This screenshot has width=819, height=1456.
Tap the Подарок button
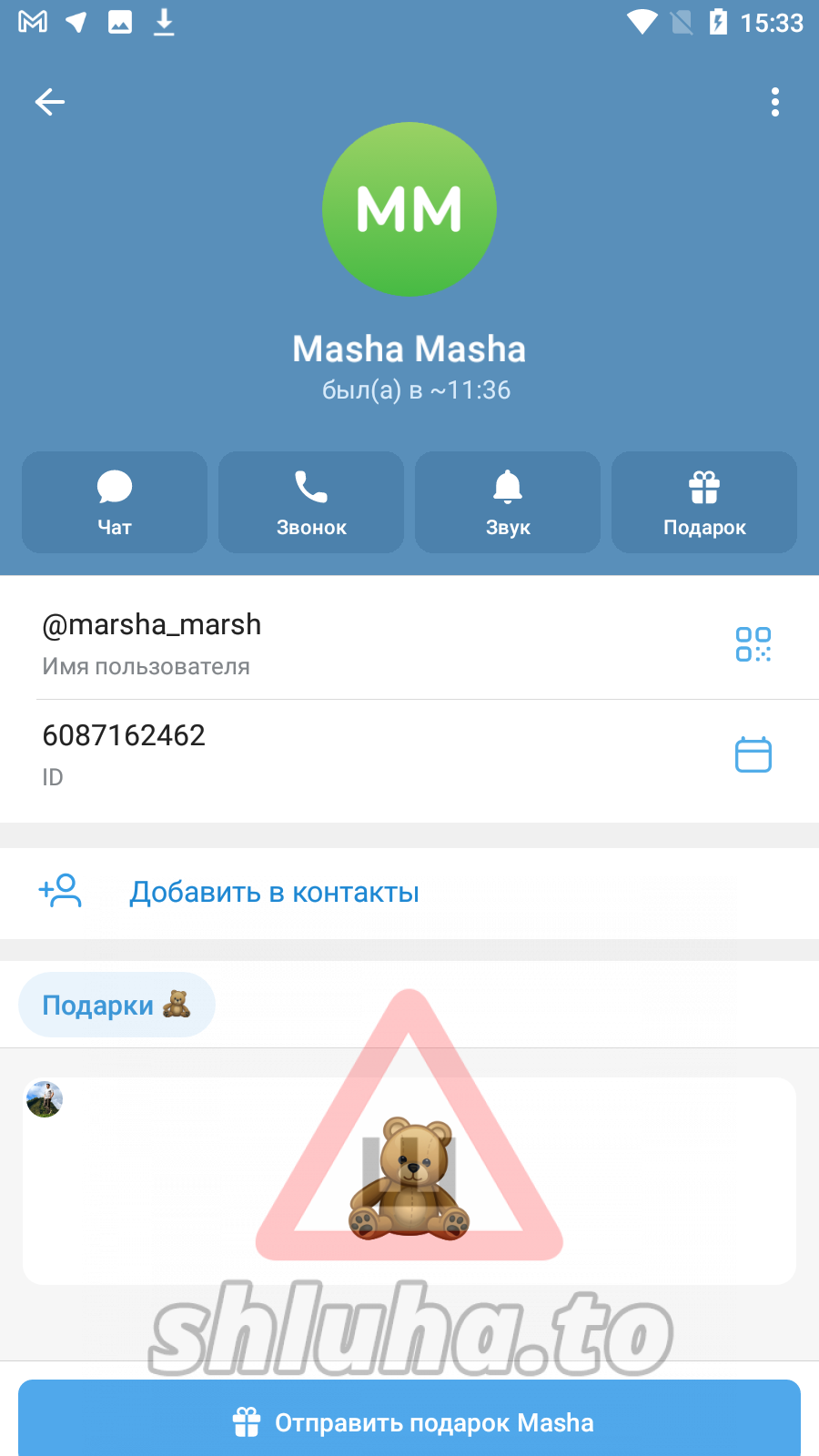click(x=704, y=502)
